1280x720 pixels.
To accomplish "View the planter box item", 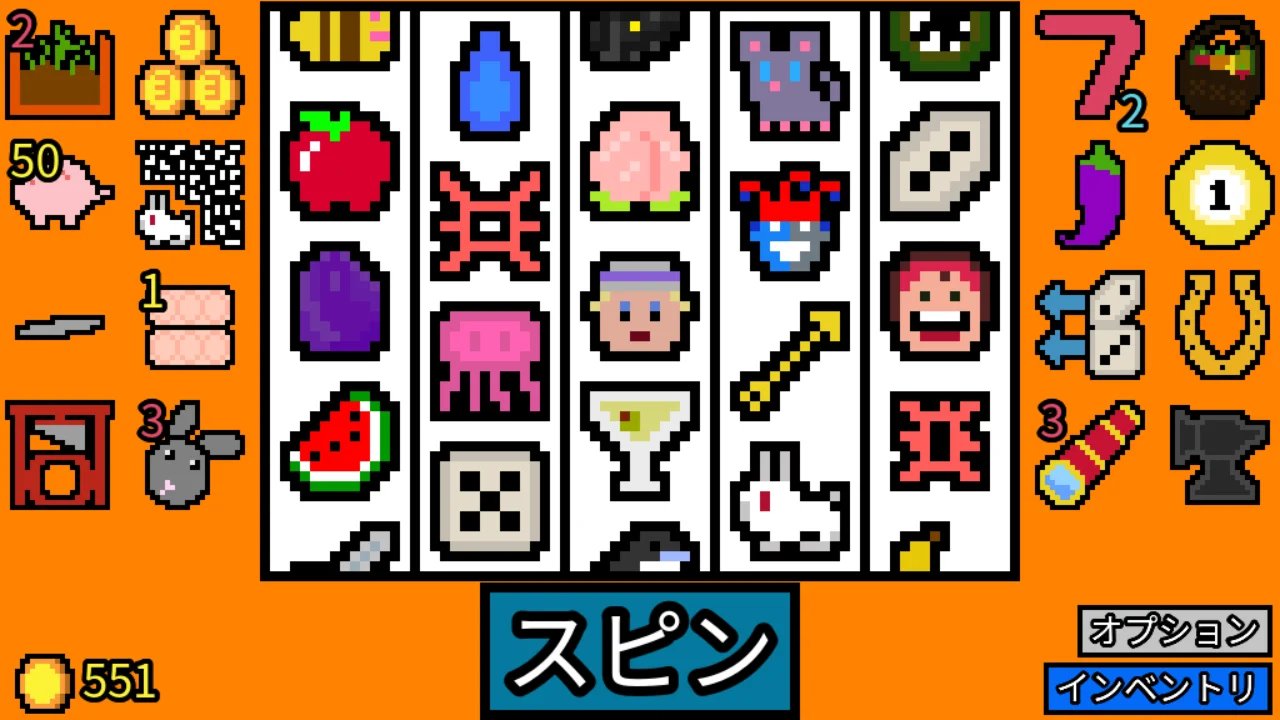I will click(60, 70).
